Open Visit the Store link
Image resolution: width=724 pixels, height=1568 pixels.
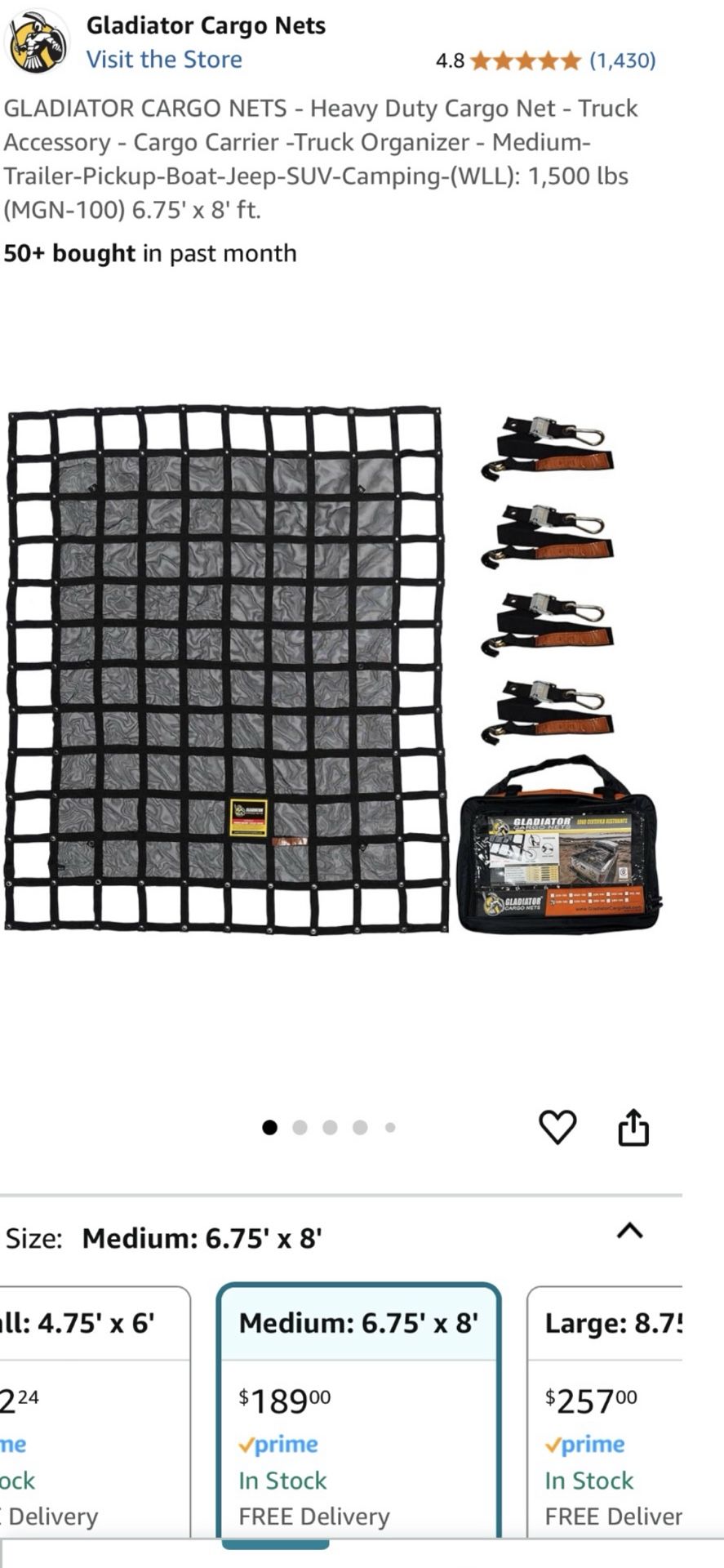164,59
